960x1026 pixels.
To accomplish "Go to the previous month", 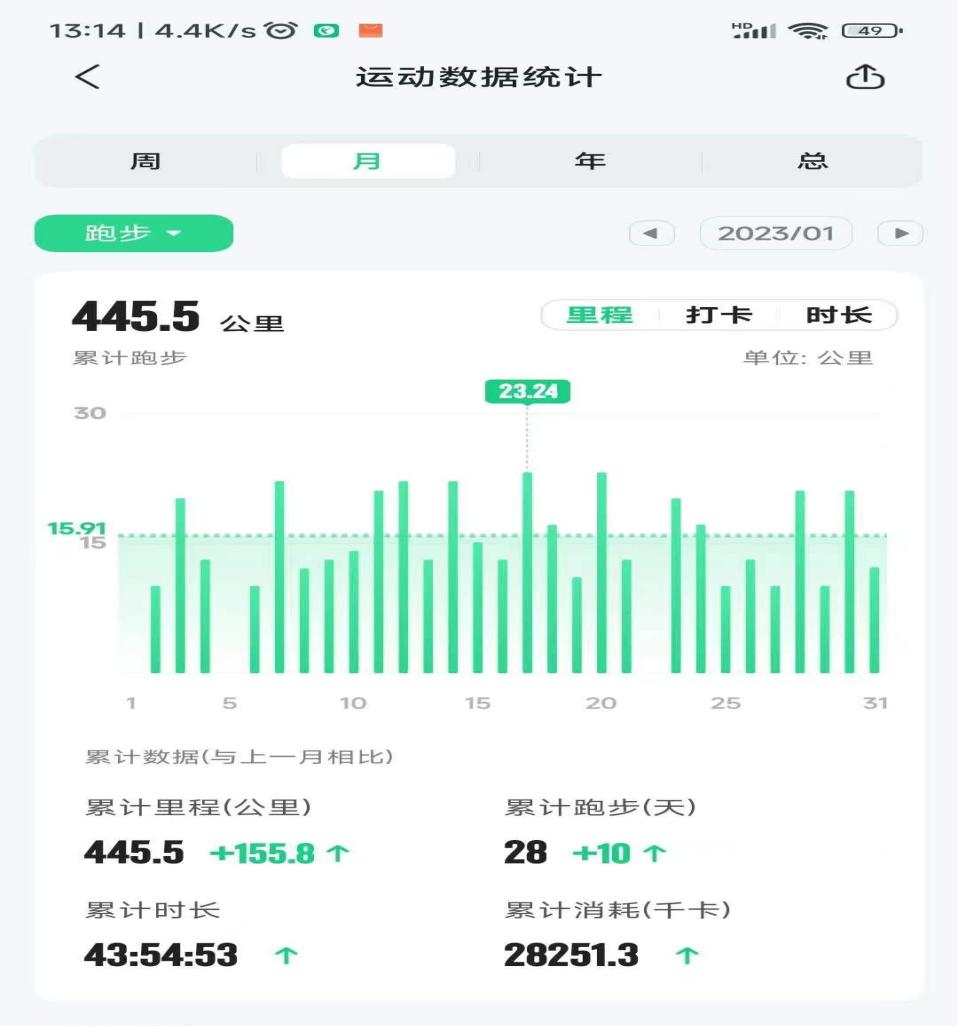I will tap(651, 233).
